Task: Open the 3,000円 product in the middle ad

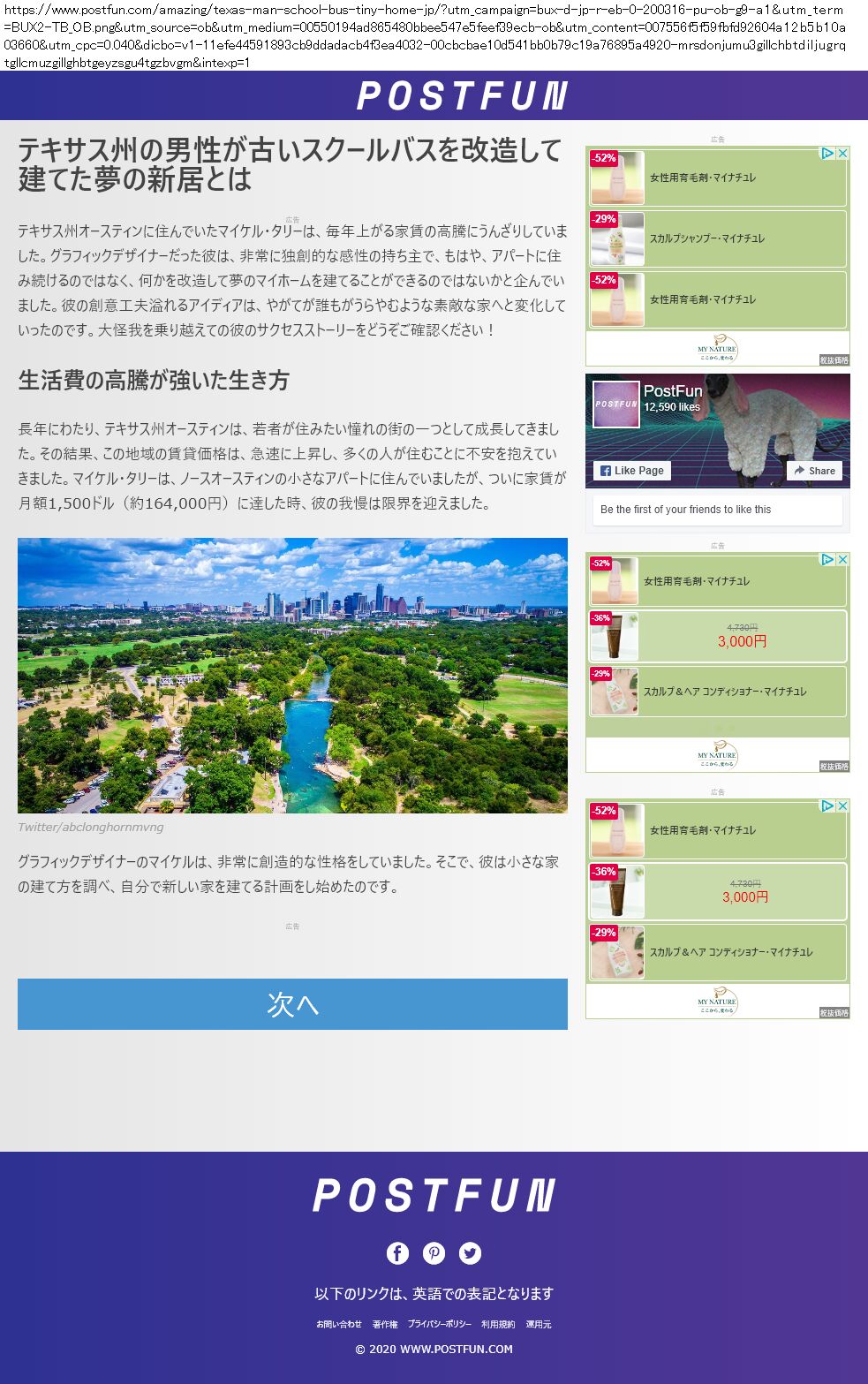Action: point(718,636)
